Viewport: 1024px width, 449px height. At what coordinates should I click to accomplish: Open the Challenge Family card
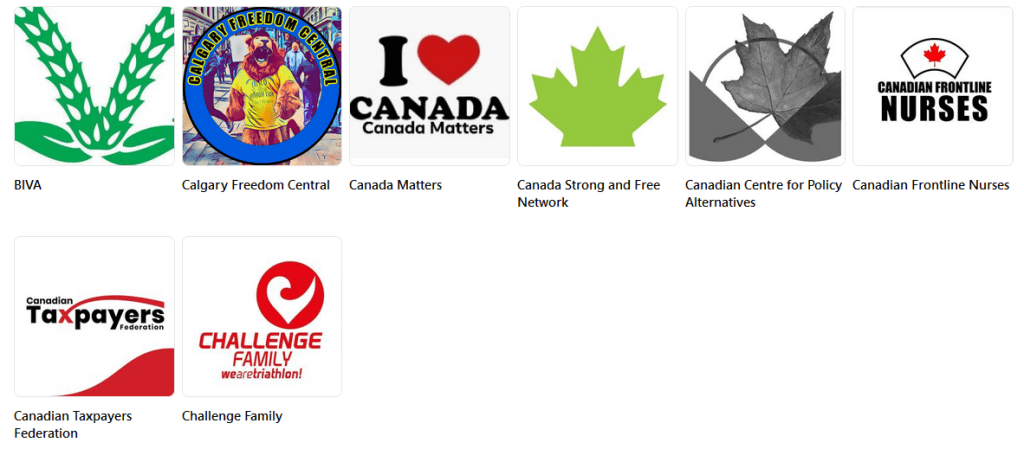(x=262, y=316)
